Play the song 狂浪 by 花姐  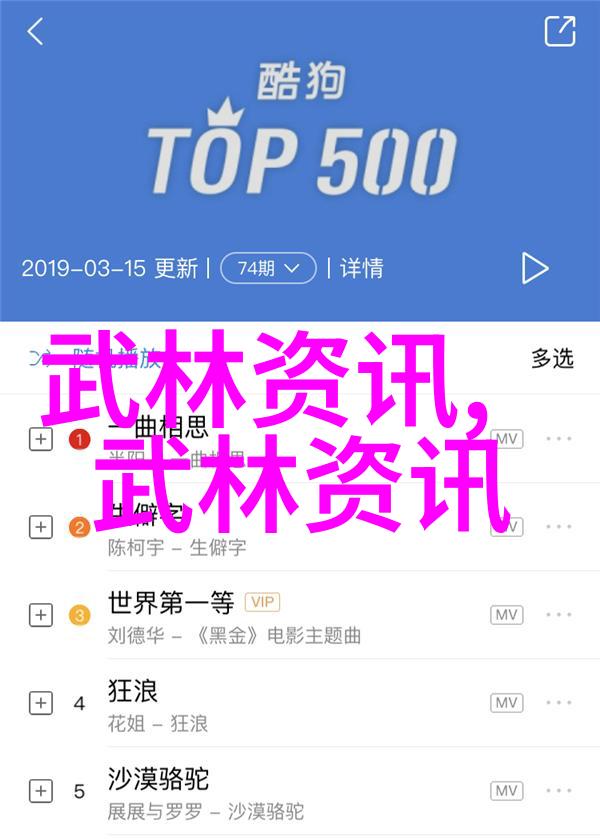click(133, 691)
